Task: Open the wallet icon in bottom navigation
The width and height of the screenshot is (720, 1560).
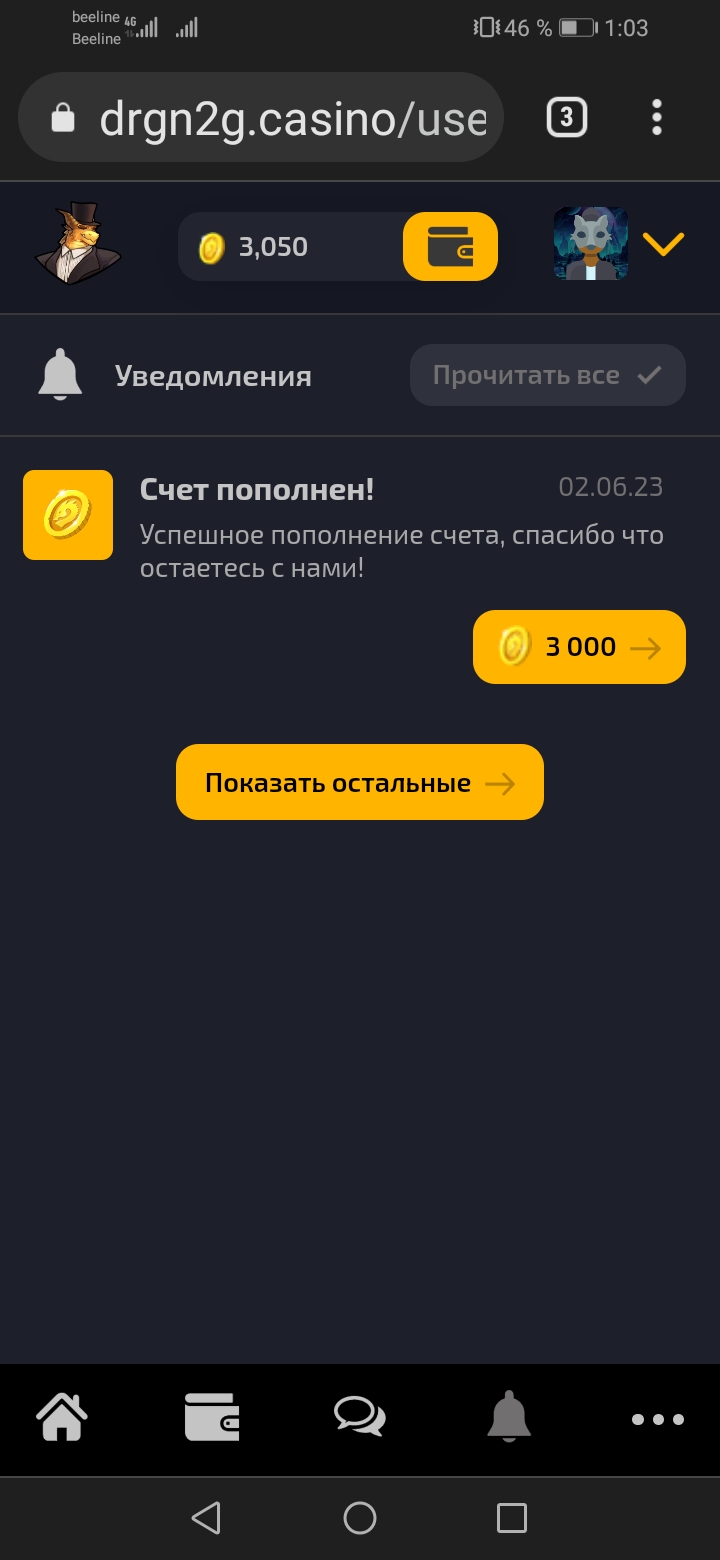Action: coord(210,1417)
